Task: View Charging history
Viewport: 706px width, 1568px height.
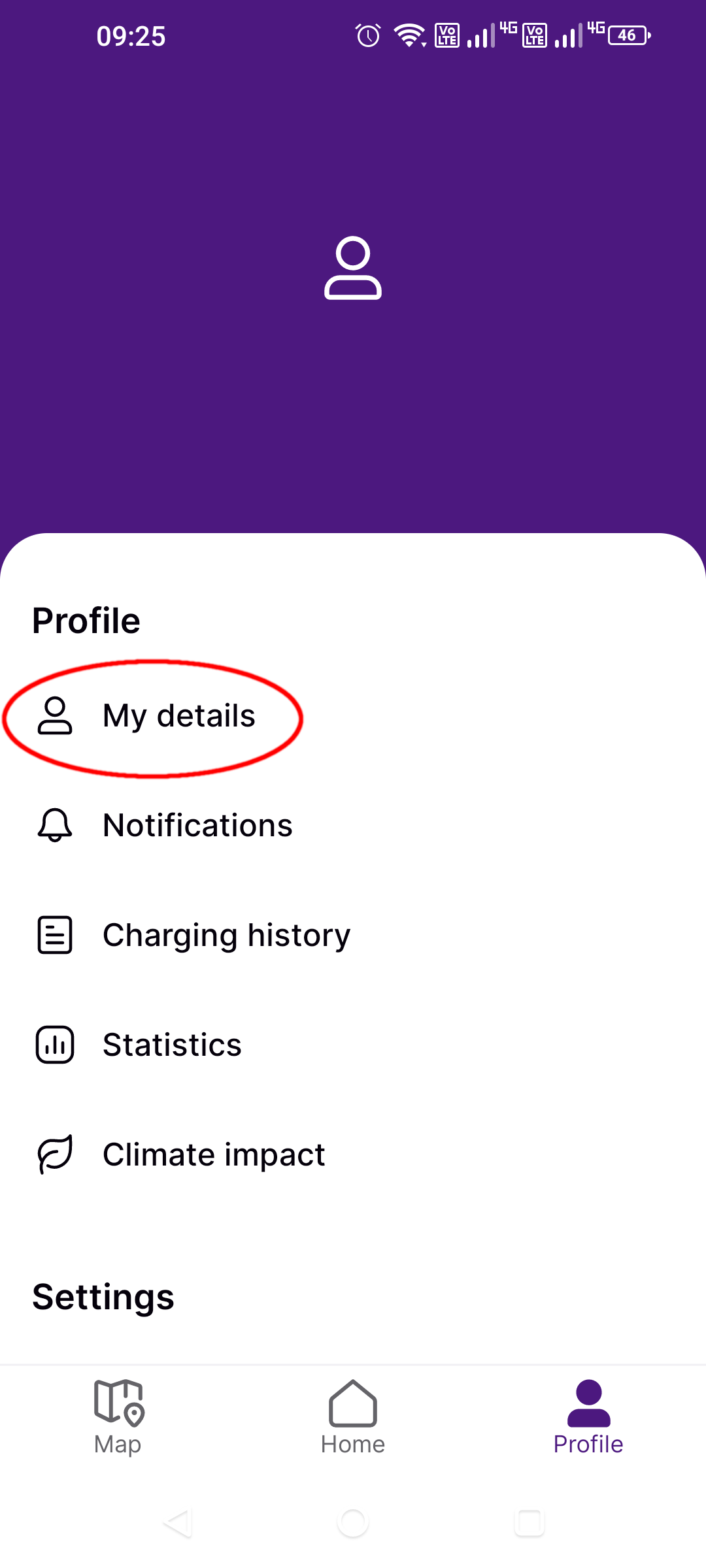Action: 353,935
